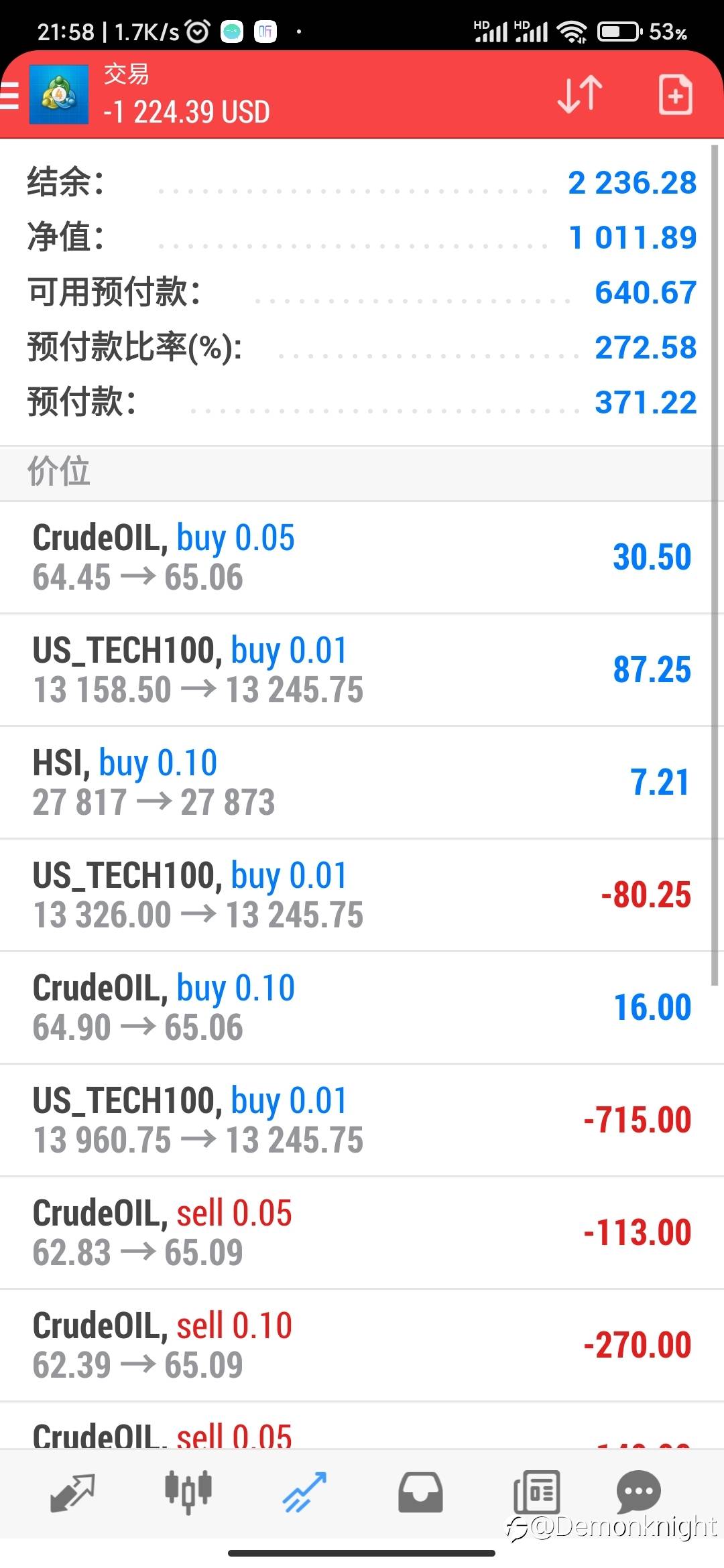724x1568 pixels.
Task: Create a new order with plus icon
Action: coord(675,95)
